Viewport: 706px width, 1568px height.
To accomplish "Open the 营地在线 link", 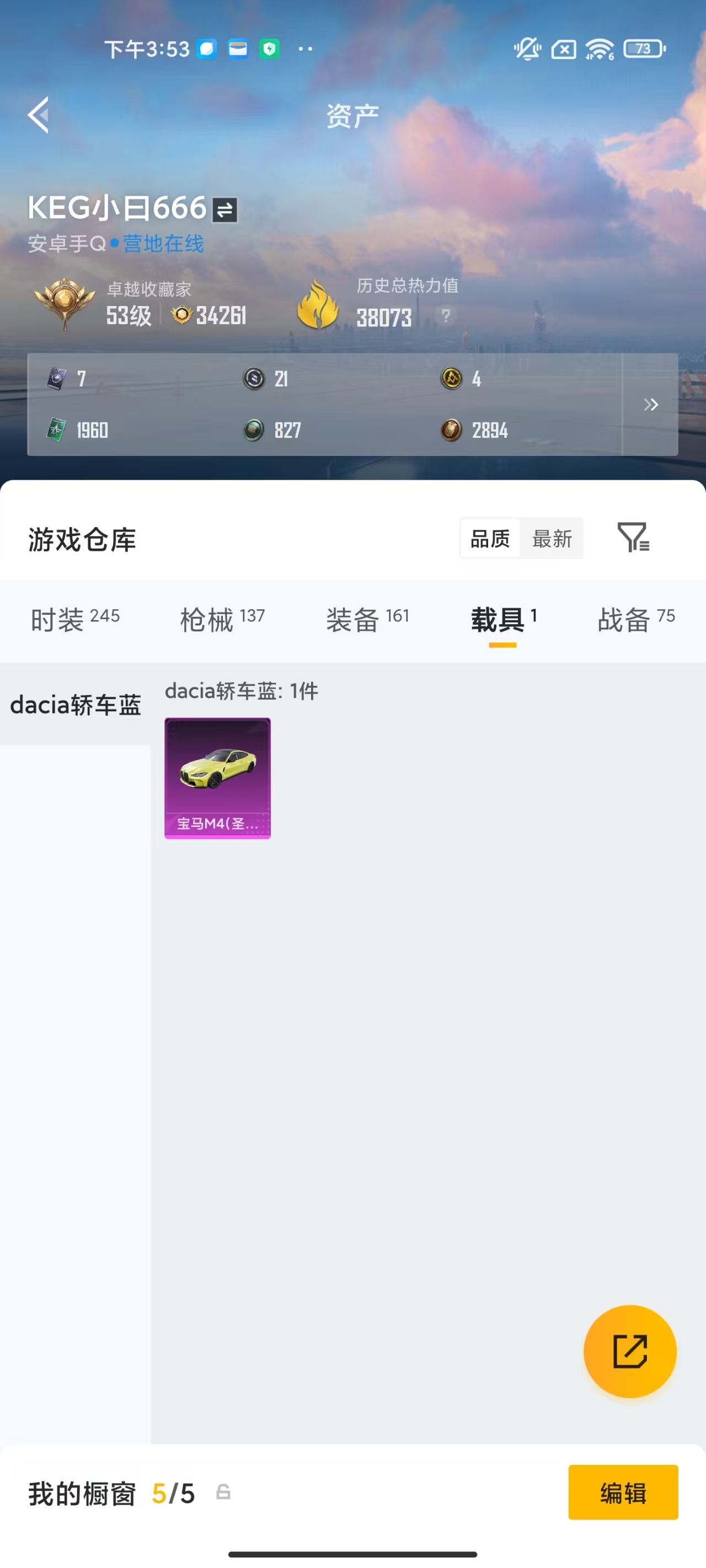I will [162, 244].
